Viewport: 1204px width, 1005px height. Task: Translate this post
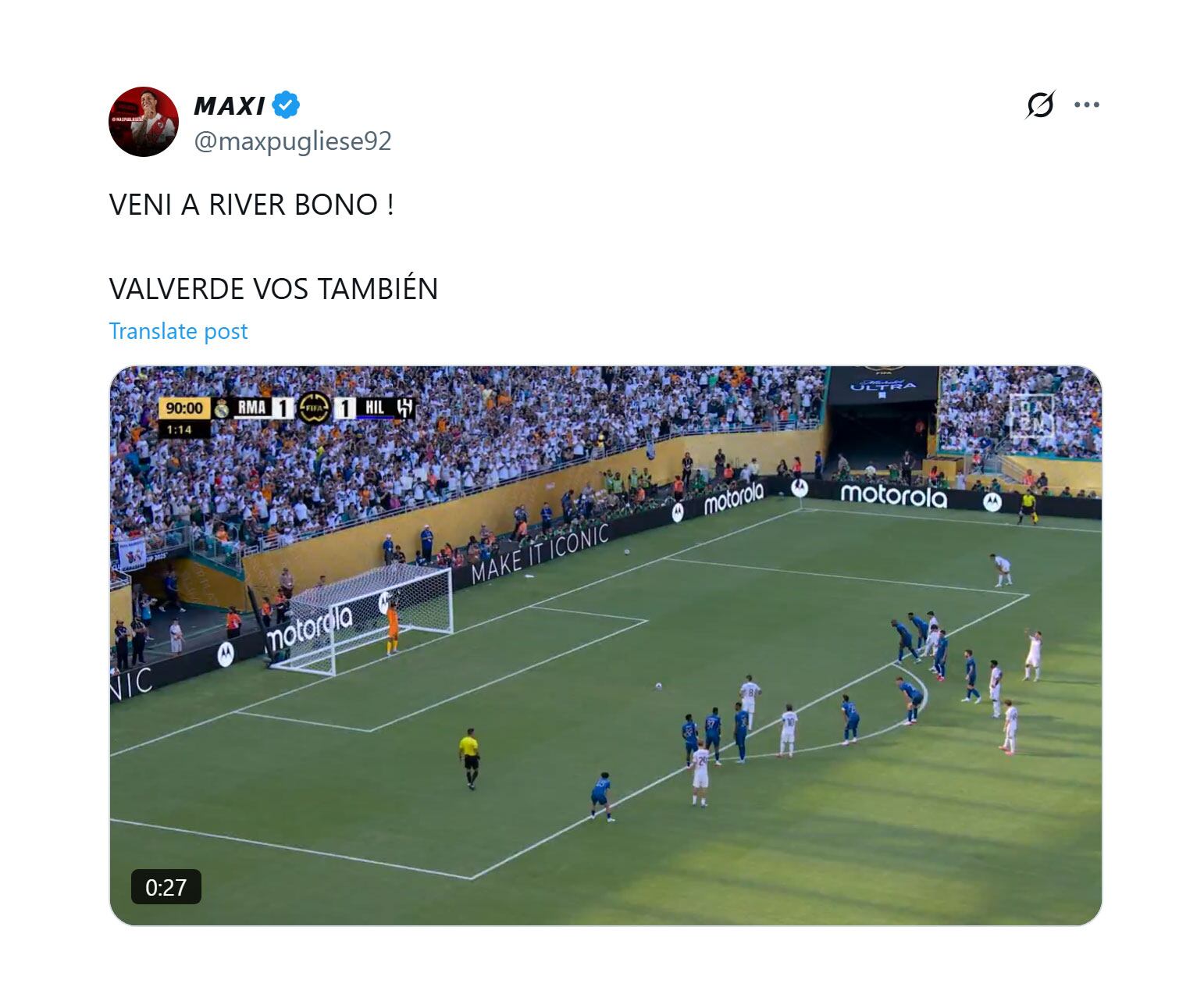click(178, 331)
